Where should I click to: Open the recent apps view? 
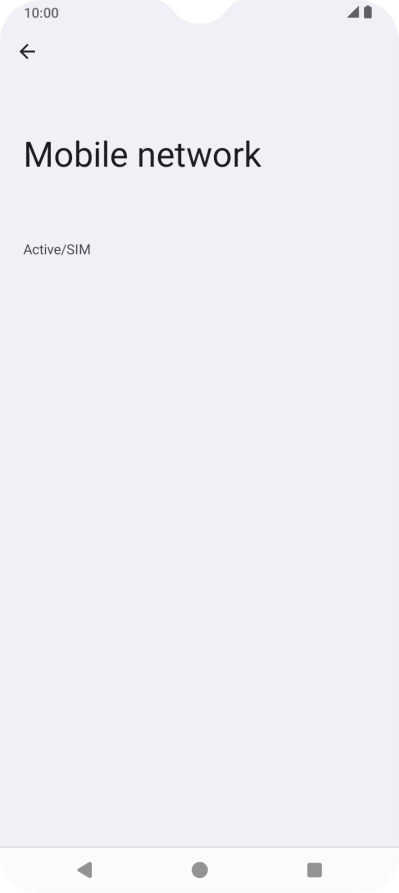(314, 870)
